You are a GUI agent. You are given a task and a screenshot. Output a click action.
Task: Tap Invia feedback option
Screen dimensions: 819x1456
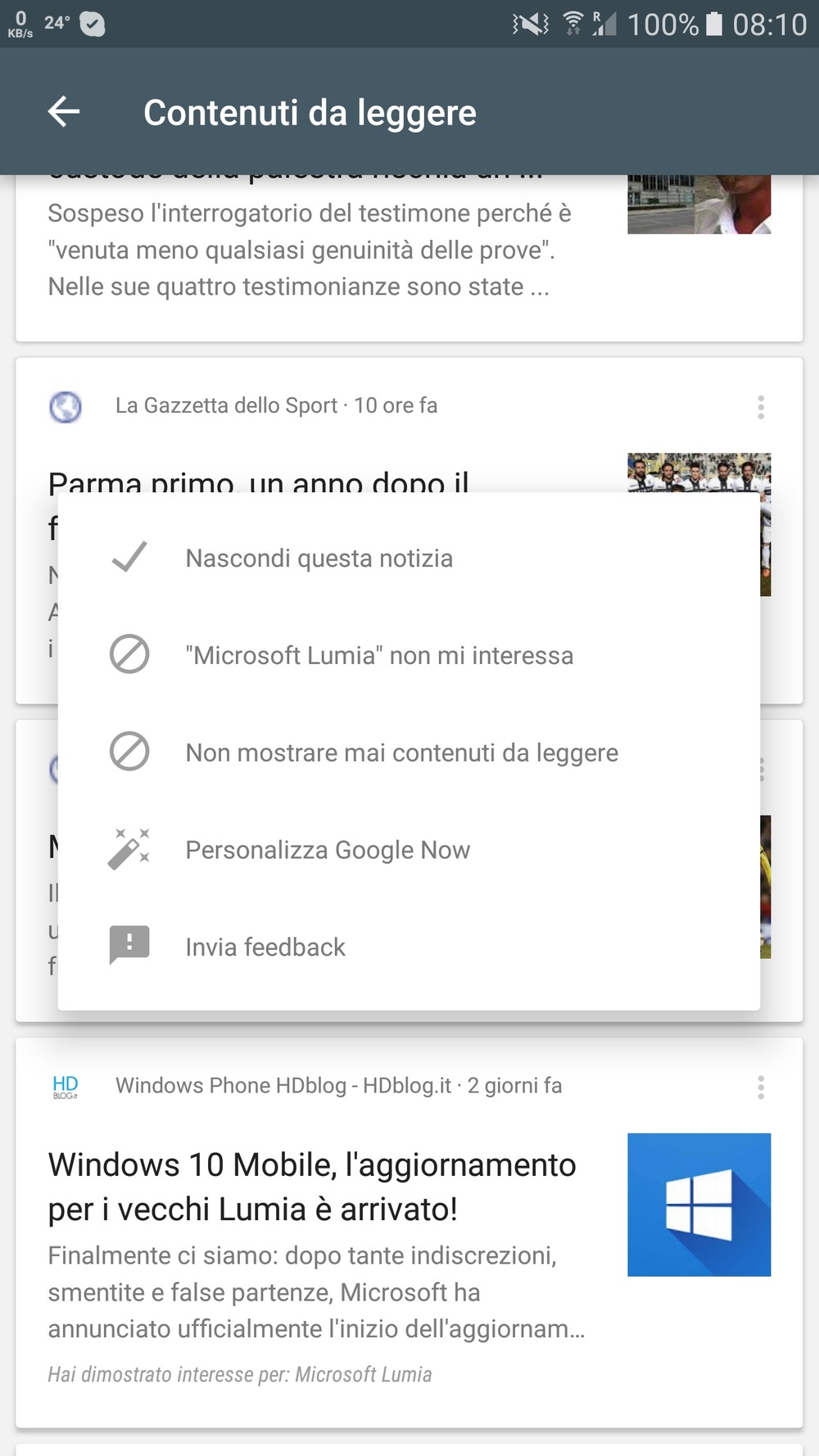tap(409, 947)
